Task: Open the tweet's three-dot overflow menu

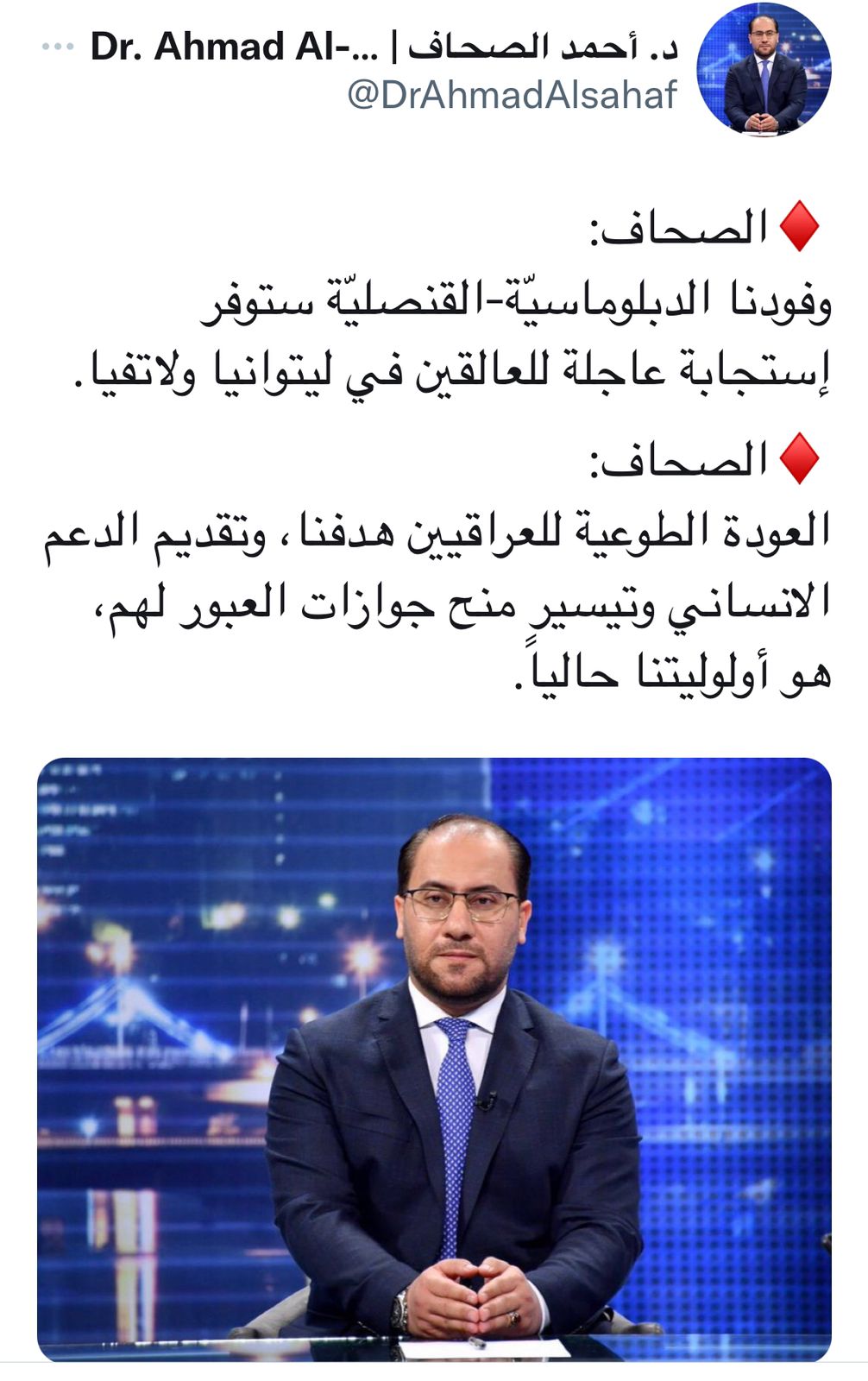Action: (x=58, y=47)
